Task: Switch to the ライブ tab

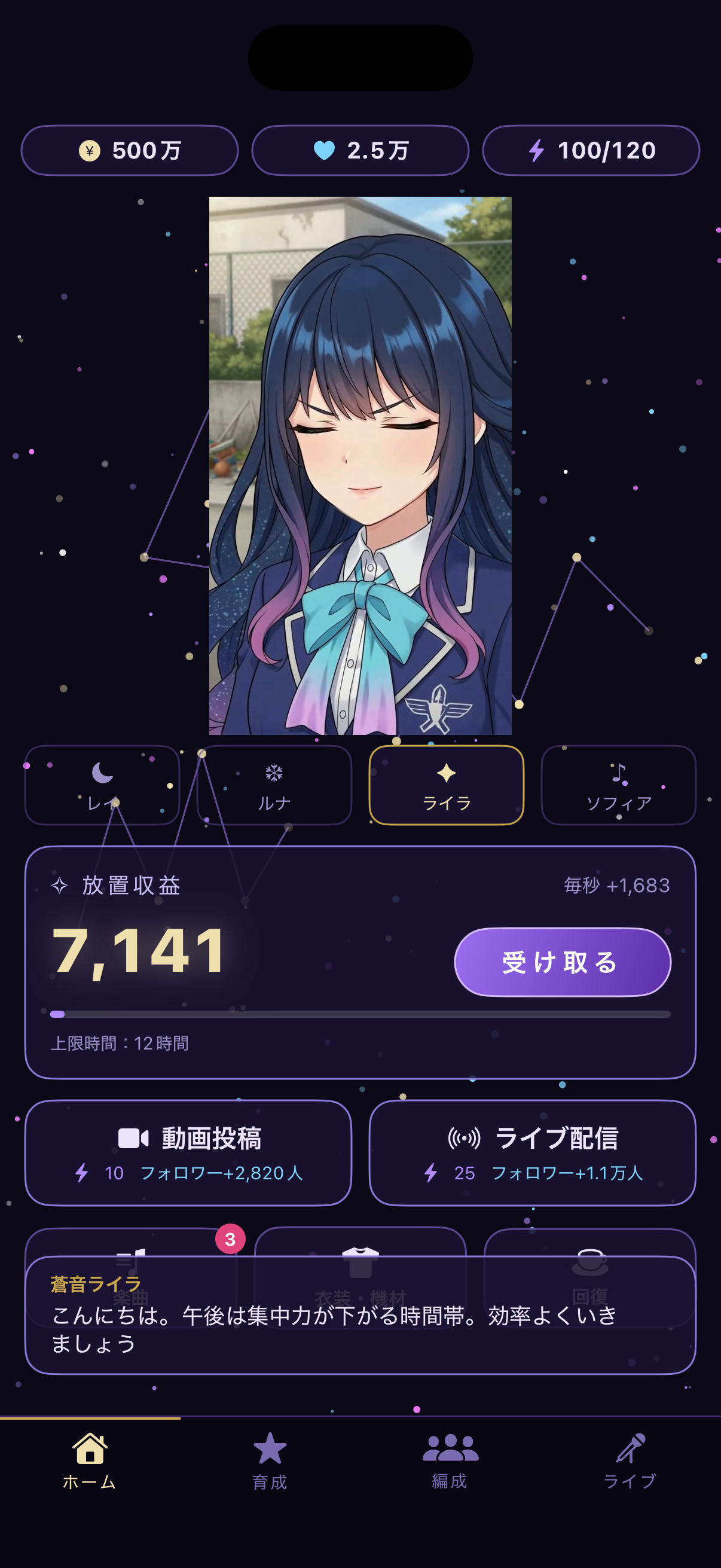Action: click(x=630, y=1461)
